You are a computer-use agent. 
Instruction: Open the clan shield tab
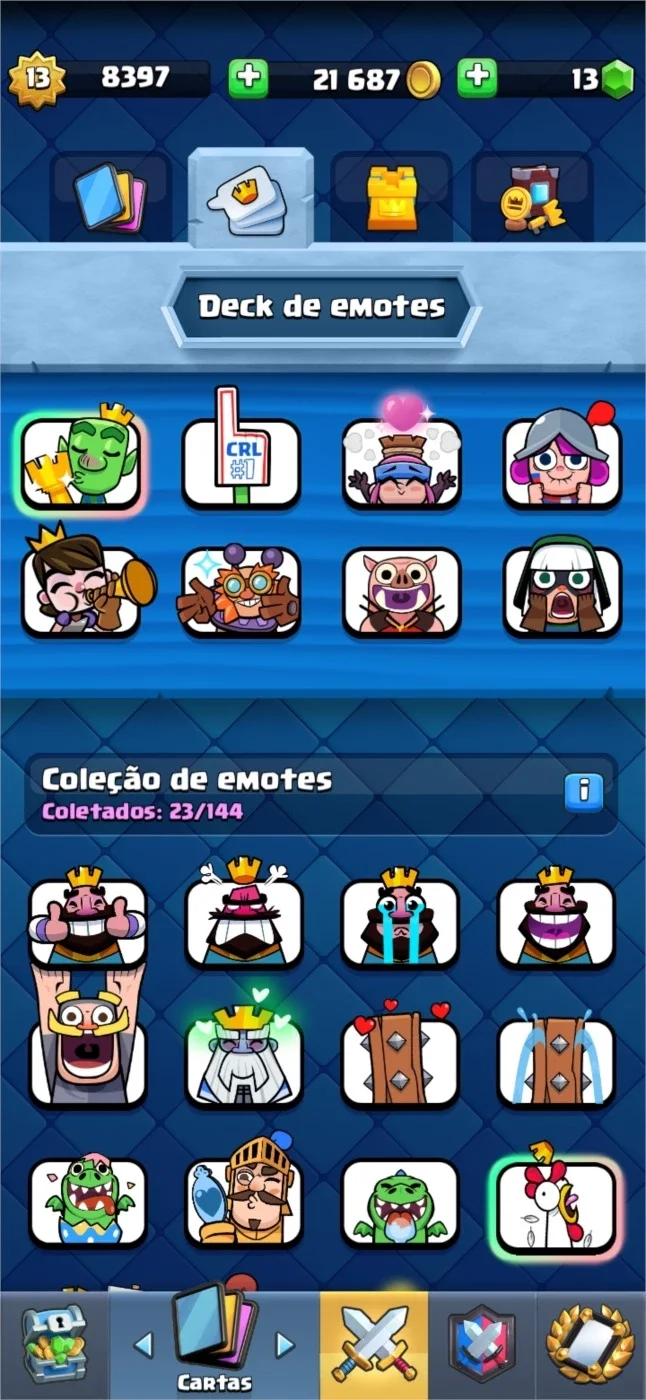point(482,1344)
